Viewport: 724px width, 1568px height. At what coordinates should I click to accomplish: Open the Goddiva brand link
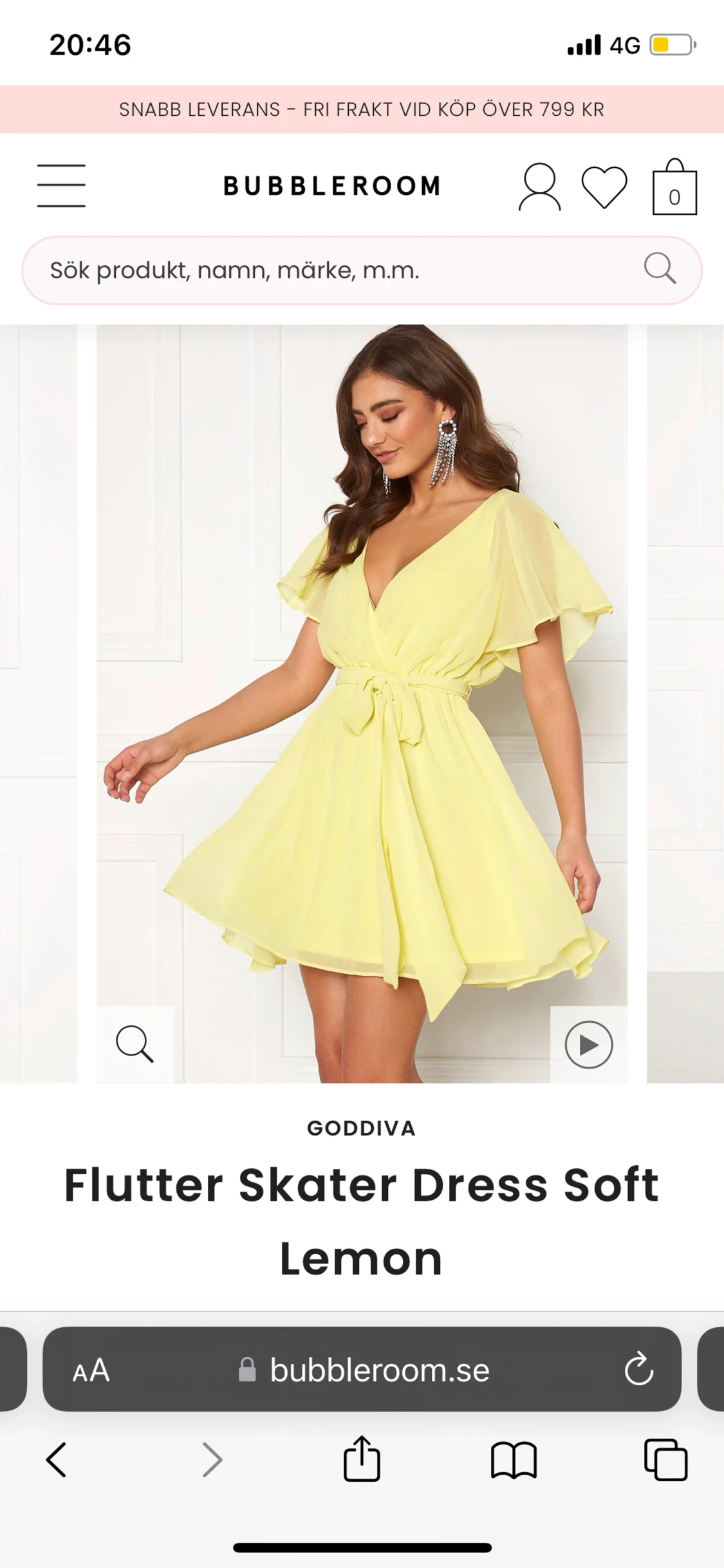click(x=362, y=1128)
